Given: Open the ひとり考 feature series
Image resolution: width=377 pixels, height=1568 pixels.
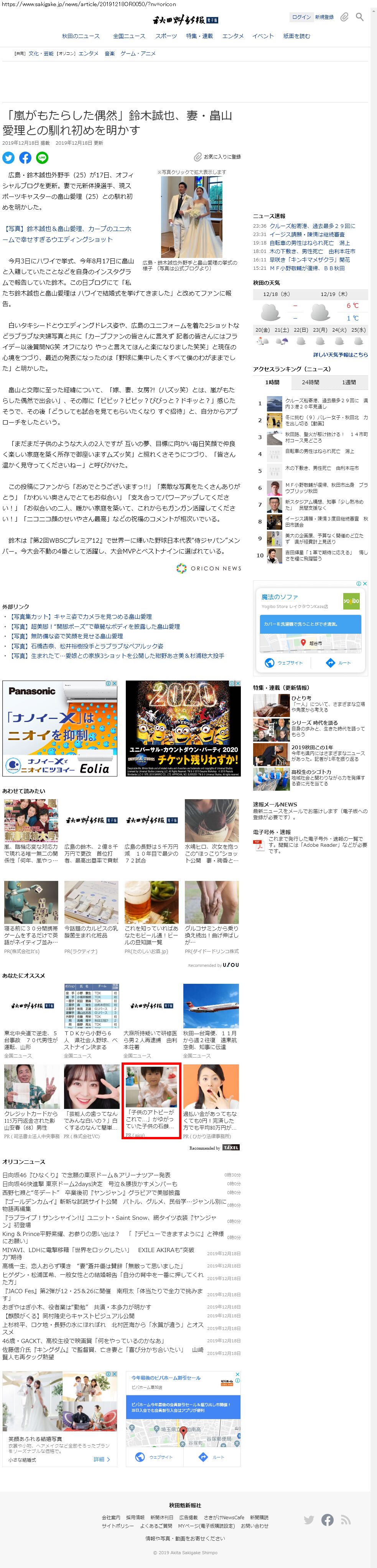Looking at the screenshot, I should click(301, 698).
